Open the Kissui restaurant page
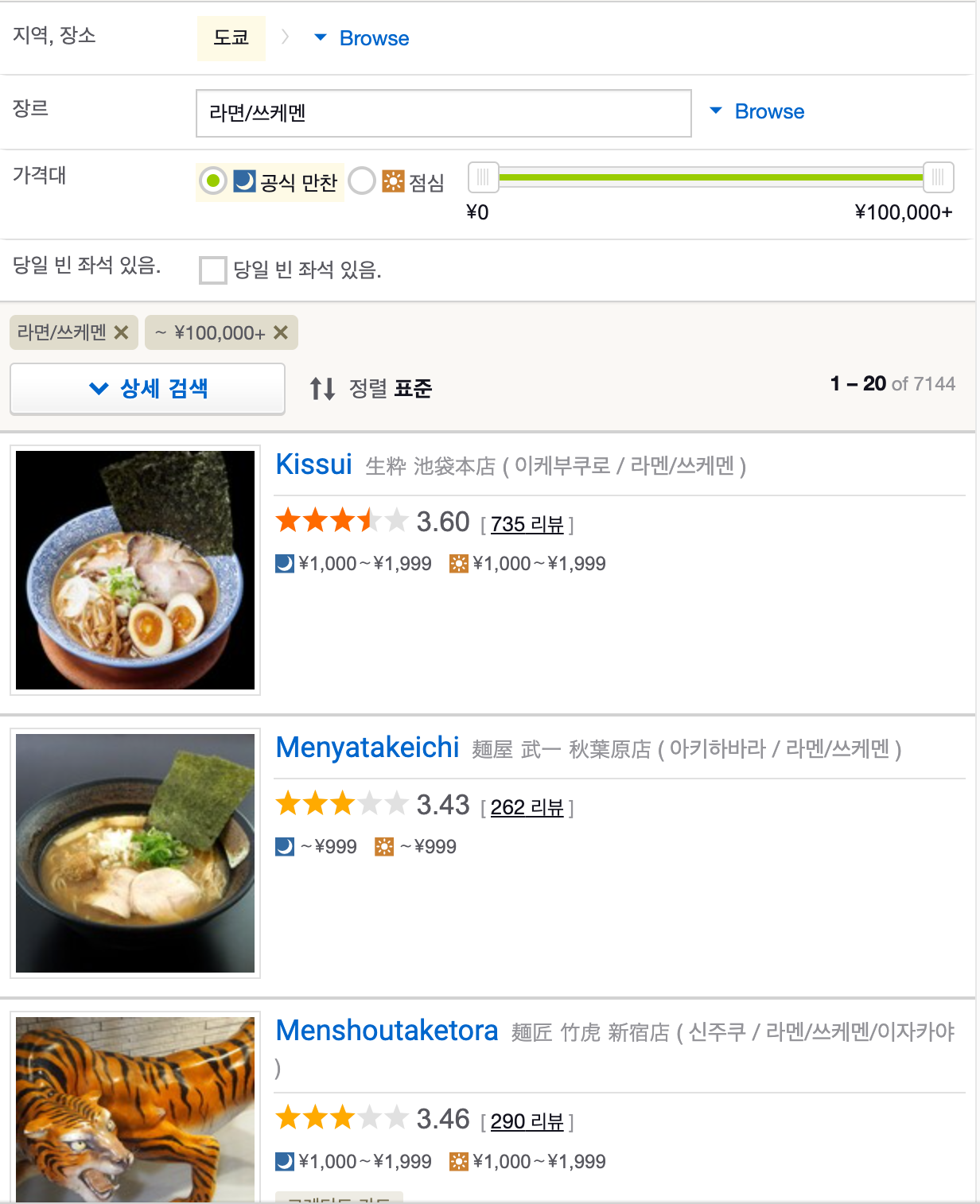The height and width of the screenshot is (1204, 980). [x=313, y=464]
